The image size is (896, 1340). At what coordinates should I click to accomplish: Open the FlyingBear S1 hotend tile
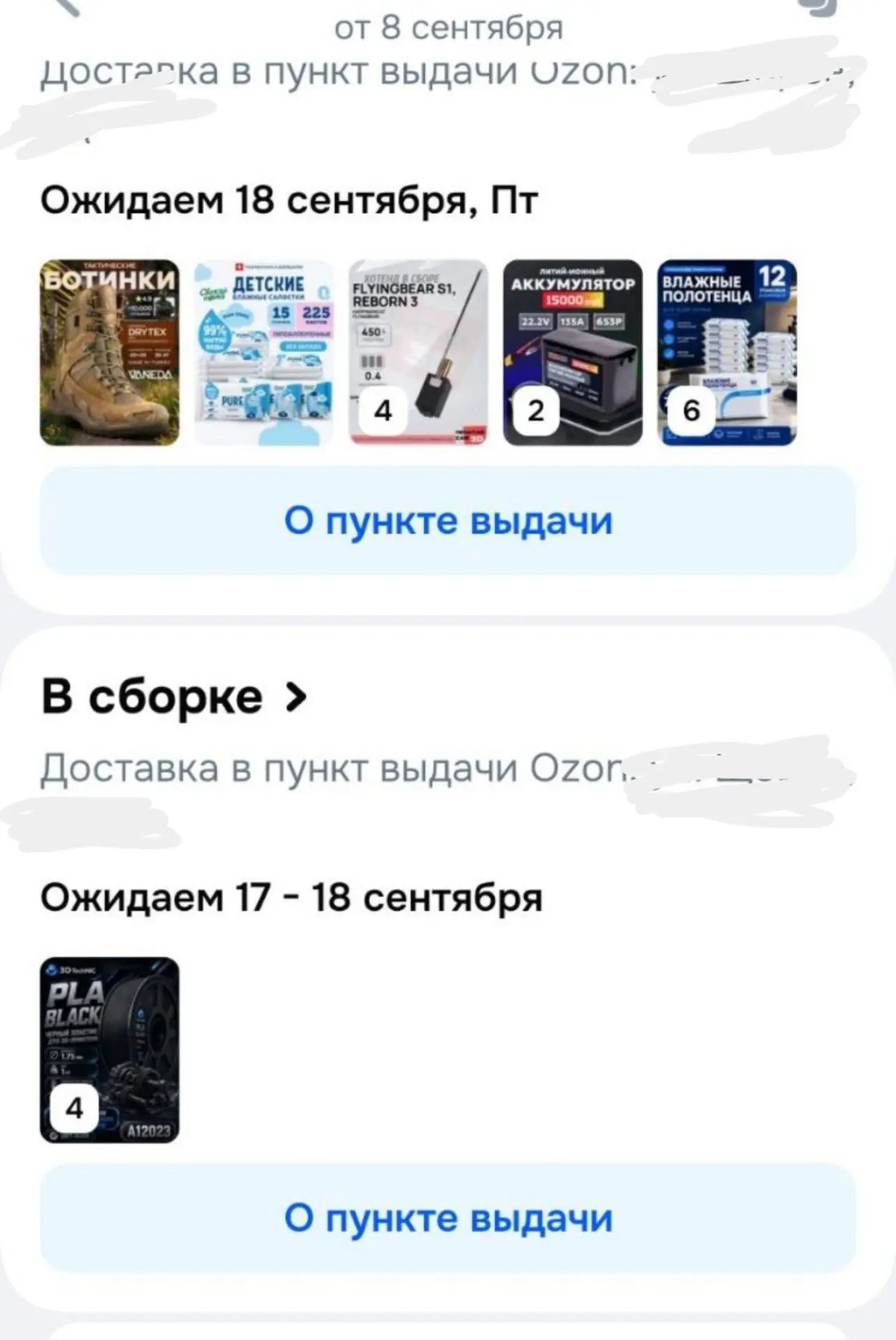pos(418,352)
